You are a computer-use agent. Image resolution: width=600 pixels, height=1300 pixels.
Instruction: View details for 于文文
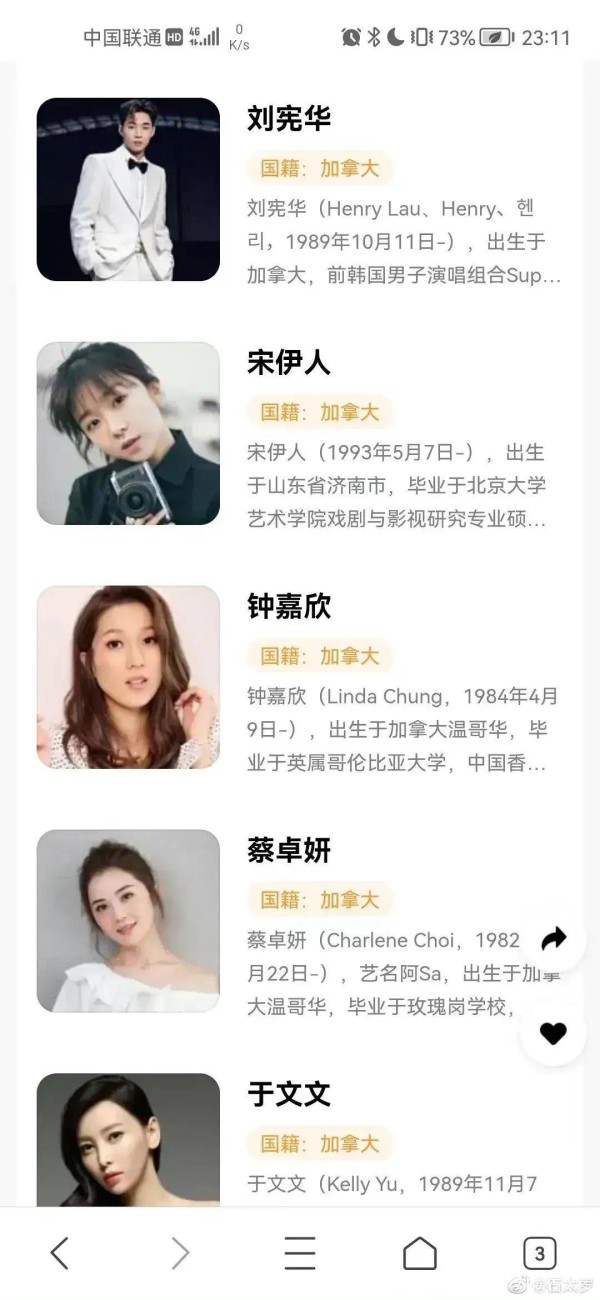point(289,1095)
